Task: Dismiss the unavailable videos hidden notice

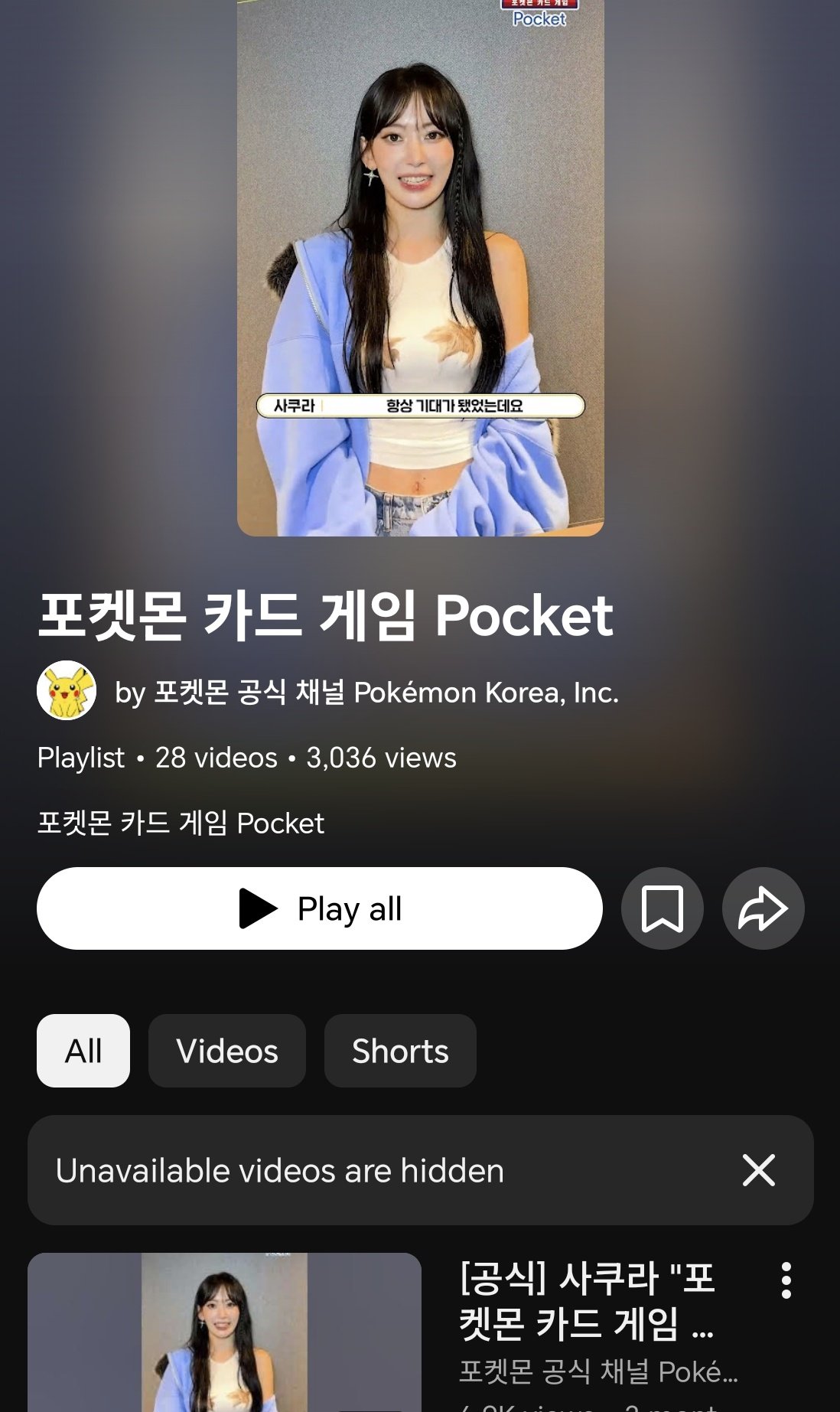Action: [x=758, y=1170]
